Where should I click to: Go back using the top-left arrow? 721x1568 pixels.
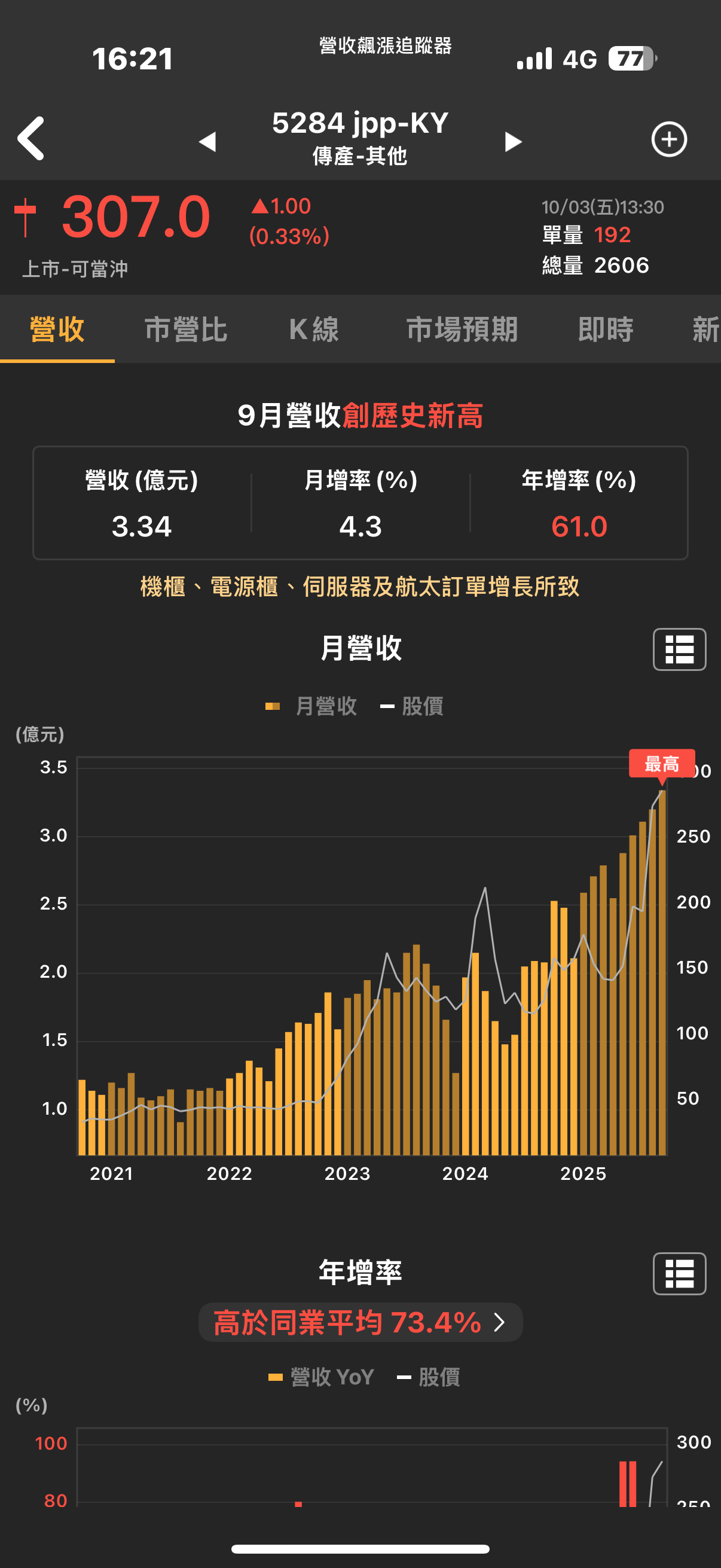click(31, 139)
